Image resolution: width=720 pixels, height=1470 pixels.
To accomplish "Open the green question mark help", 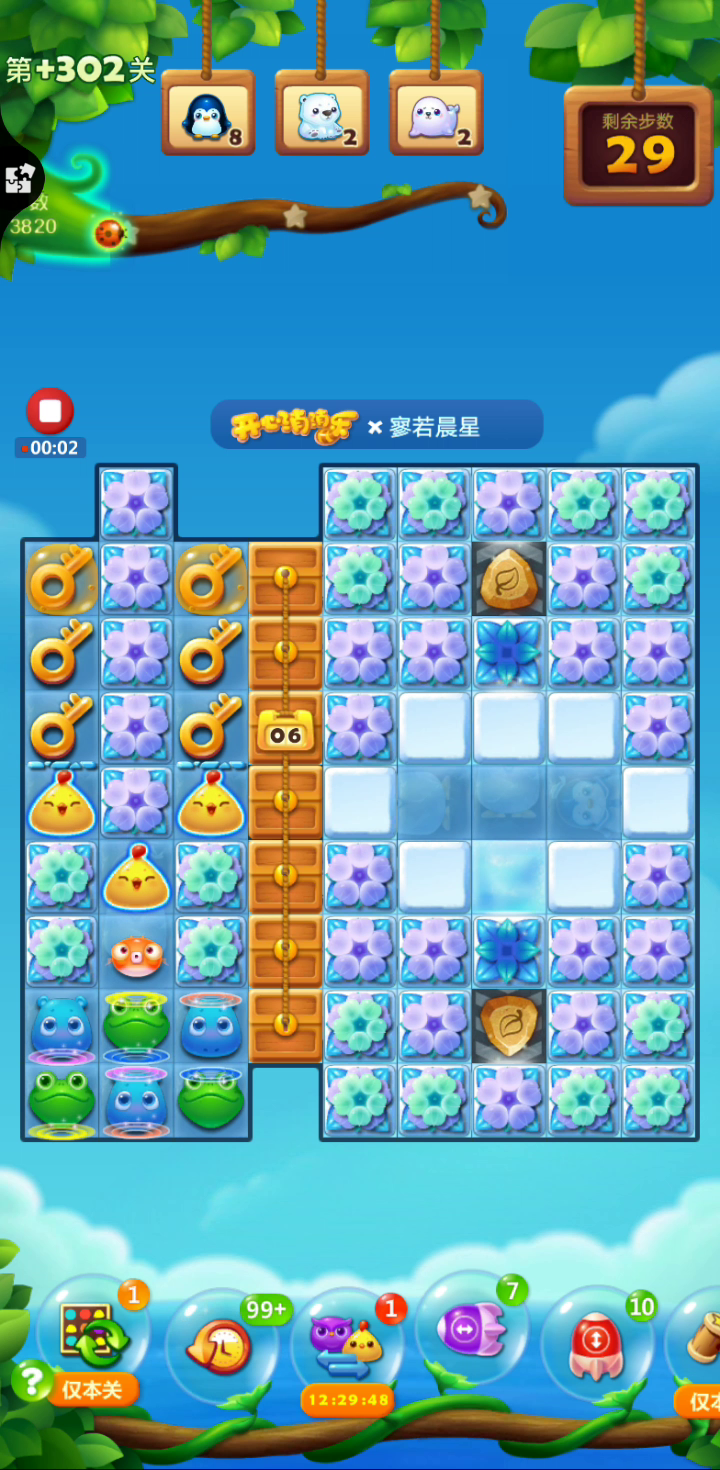I will [x=32, y=1382].
